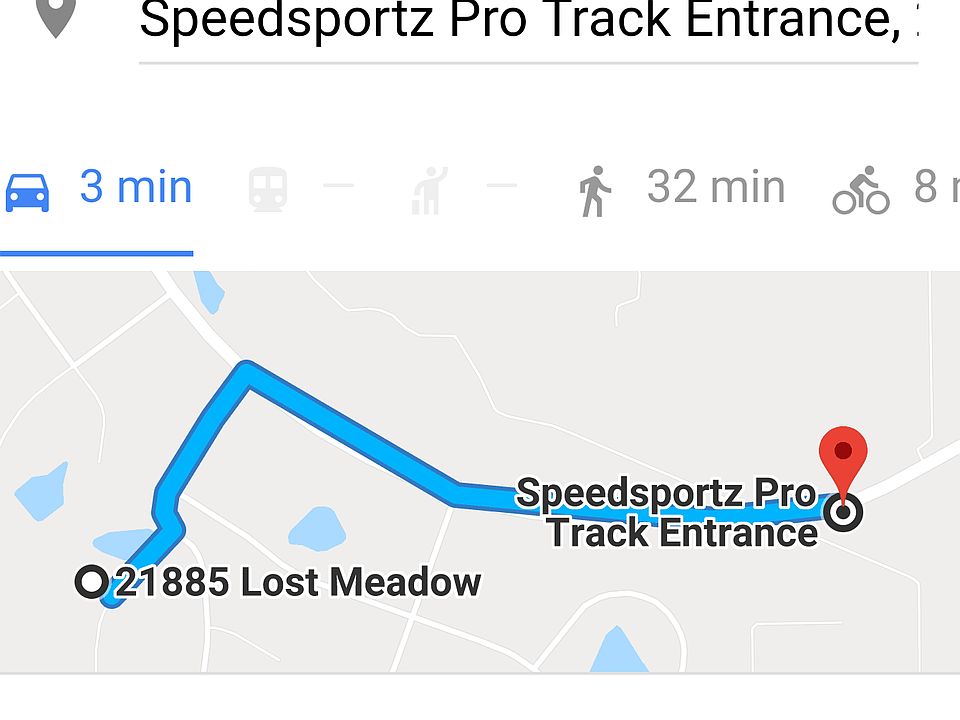This screenshot has width=960, height=720.
Task: Tap the 21885 Lost Meadow start marker
Action: (x=91, y=581)
